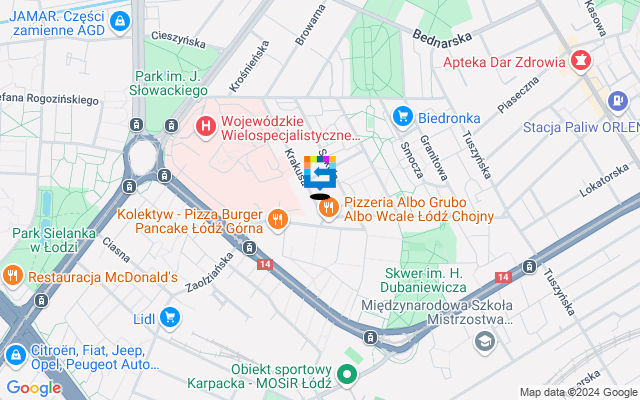Select the Citroën, Fiat, Jeep dealer marker
The height and width of the screenshot is (400, 640).
click(16, 355)
